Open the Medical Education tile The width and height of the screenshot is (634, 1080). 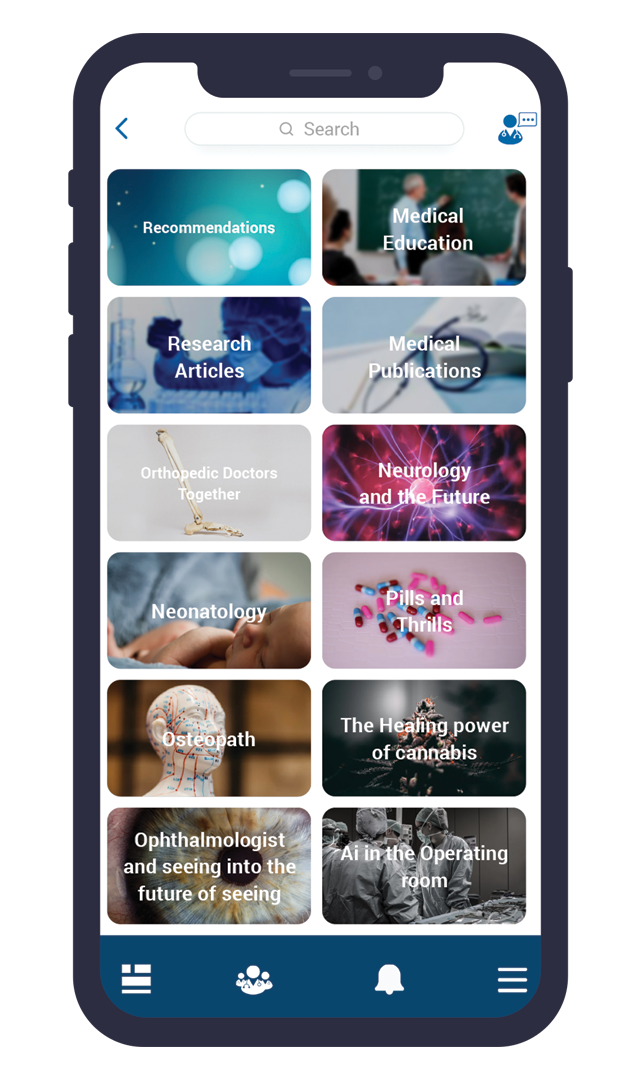(424, 227)
